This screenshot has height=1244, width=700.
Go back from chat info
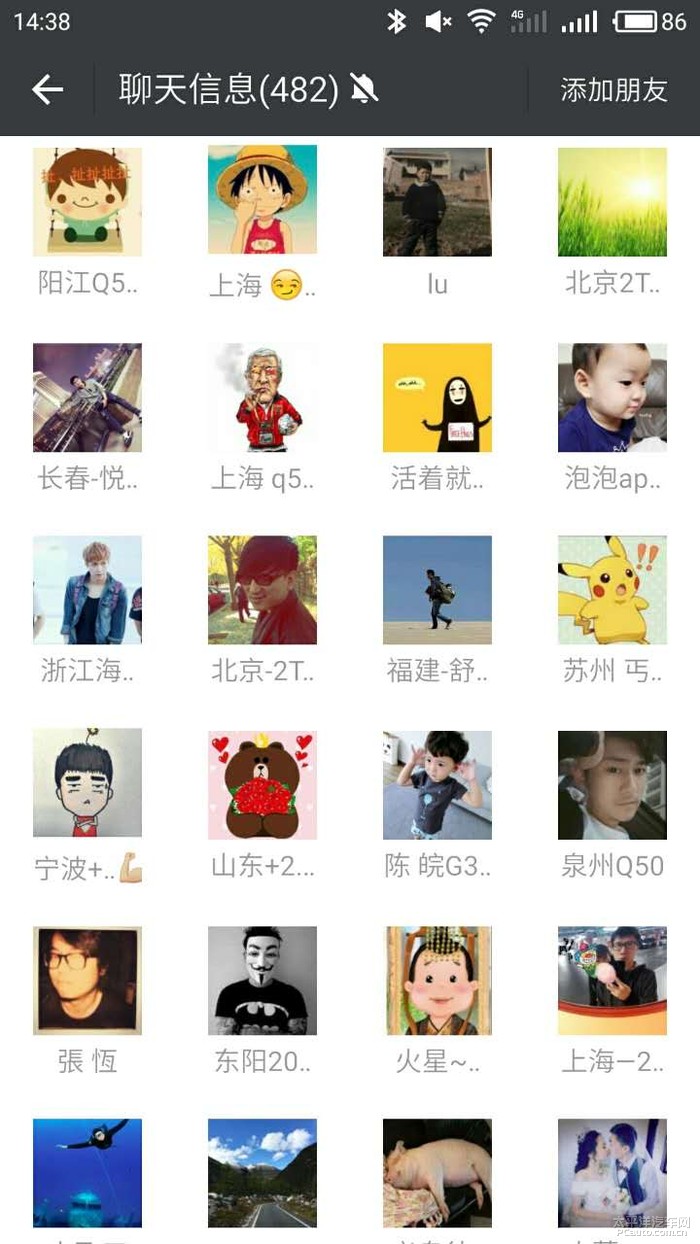click(47, 90)
